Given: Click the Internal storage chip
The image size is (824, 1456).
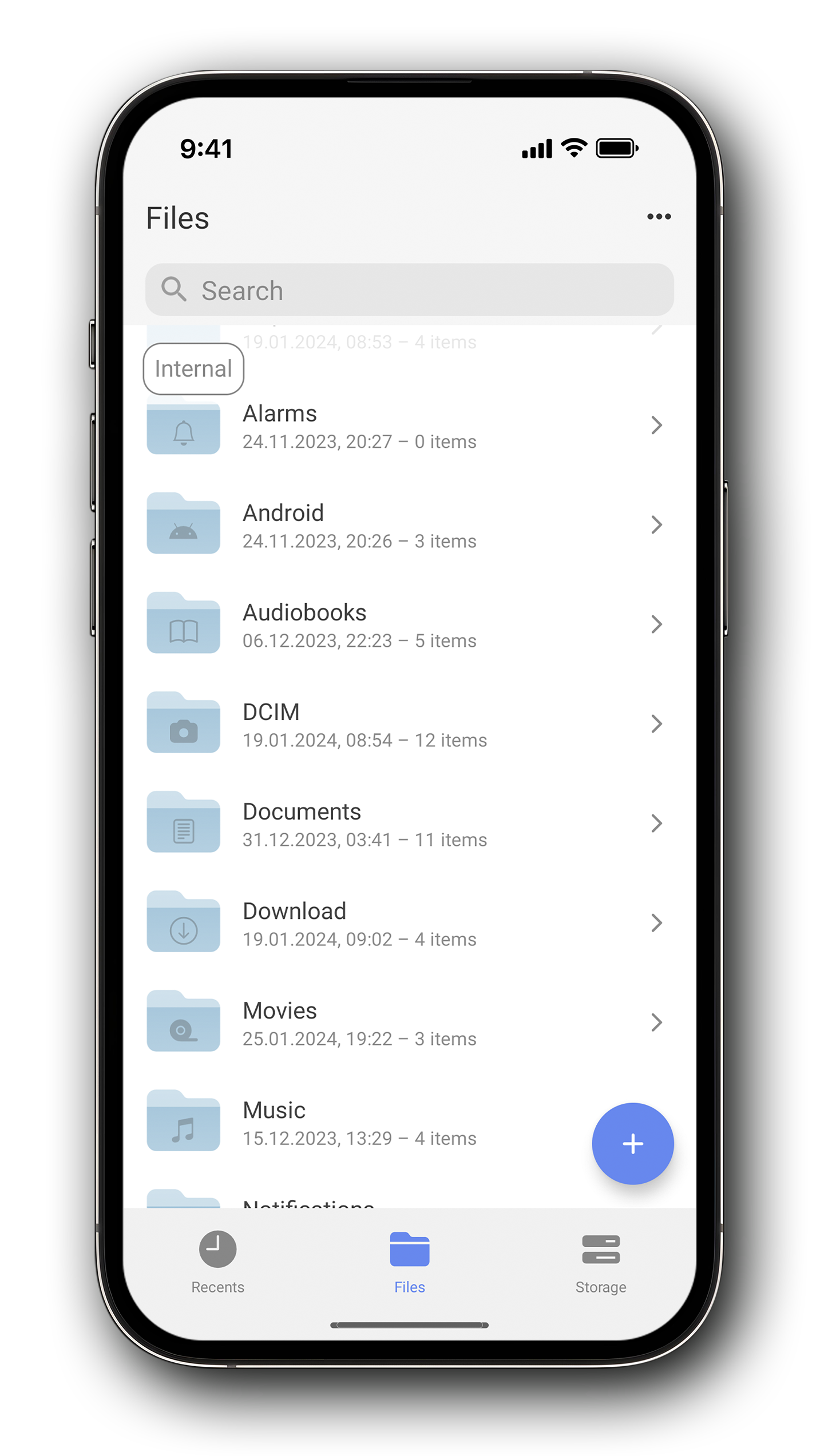Looking at the screenshot, I should pos(193,368).
